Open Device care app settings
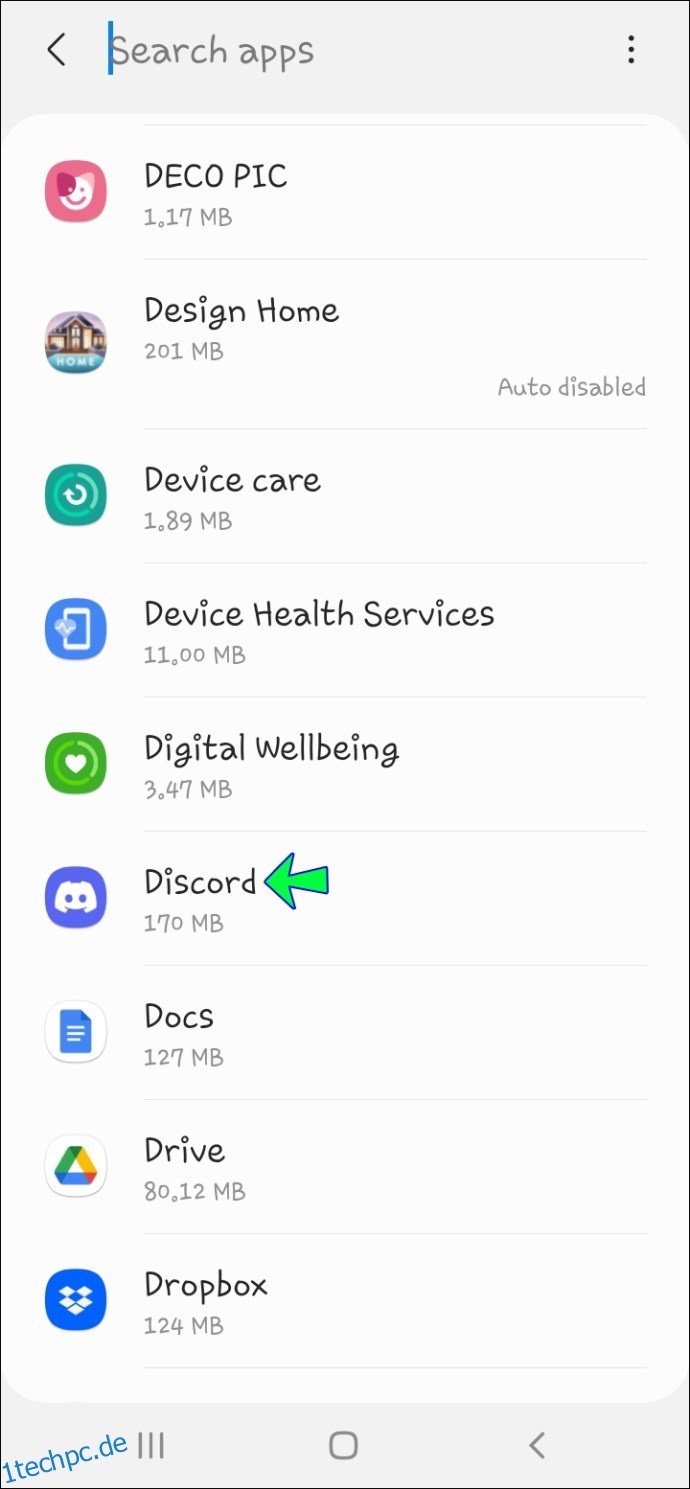This screenshot has width=690, height=1489. (345, 496)
